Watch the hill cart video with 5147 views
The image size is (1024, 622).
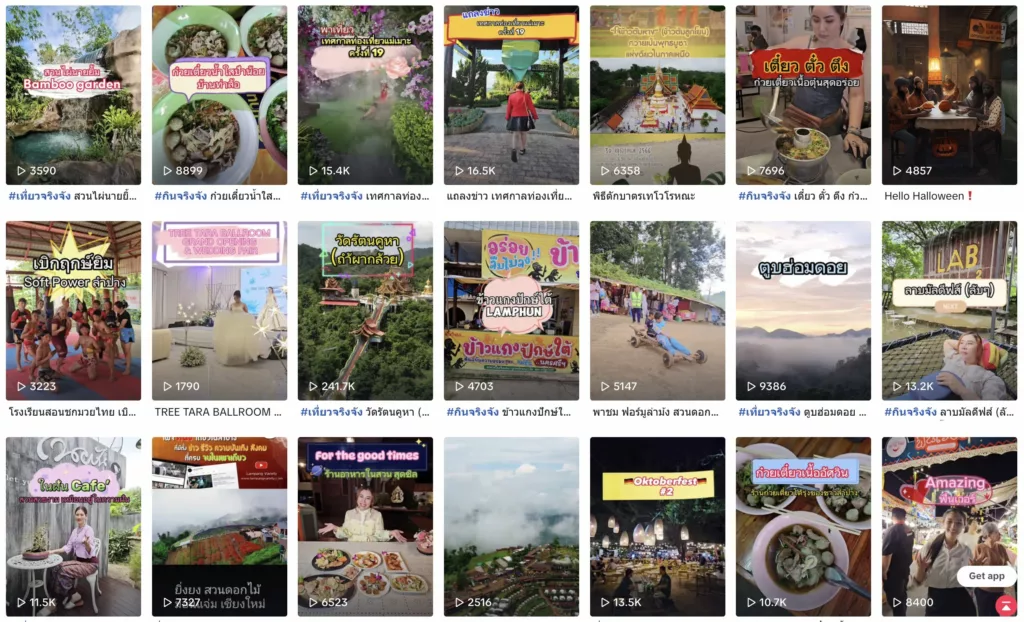657,311
